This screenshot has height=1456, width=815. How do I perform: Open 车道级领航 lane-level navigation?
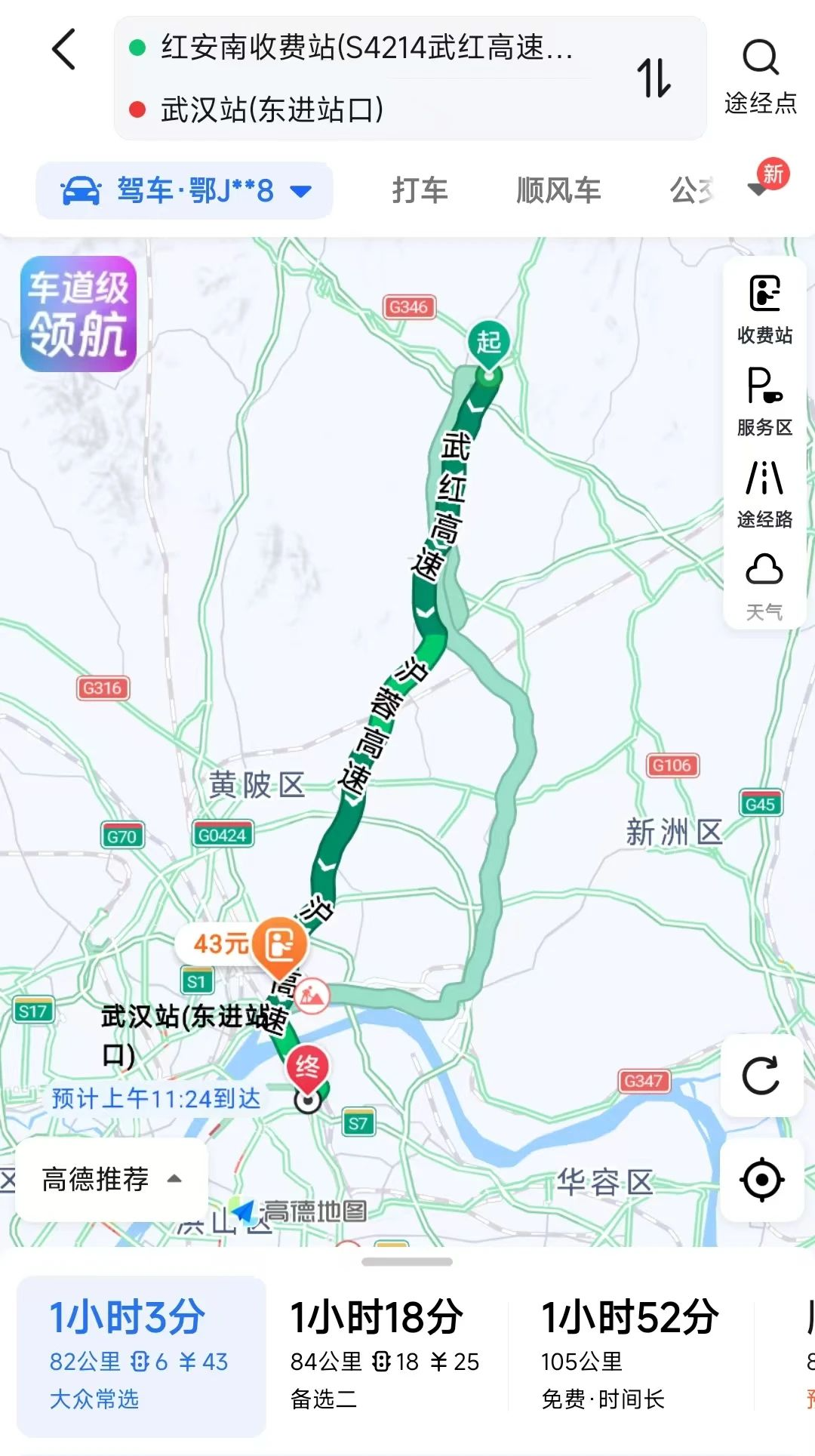(x=78, y=314)
